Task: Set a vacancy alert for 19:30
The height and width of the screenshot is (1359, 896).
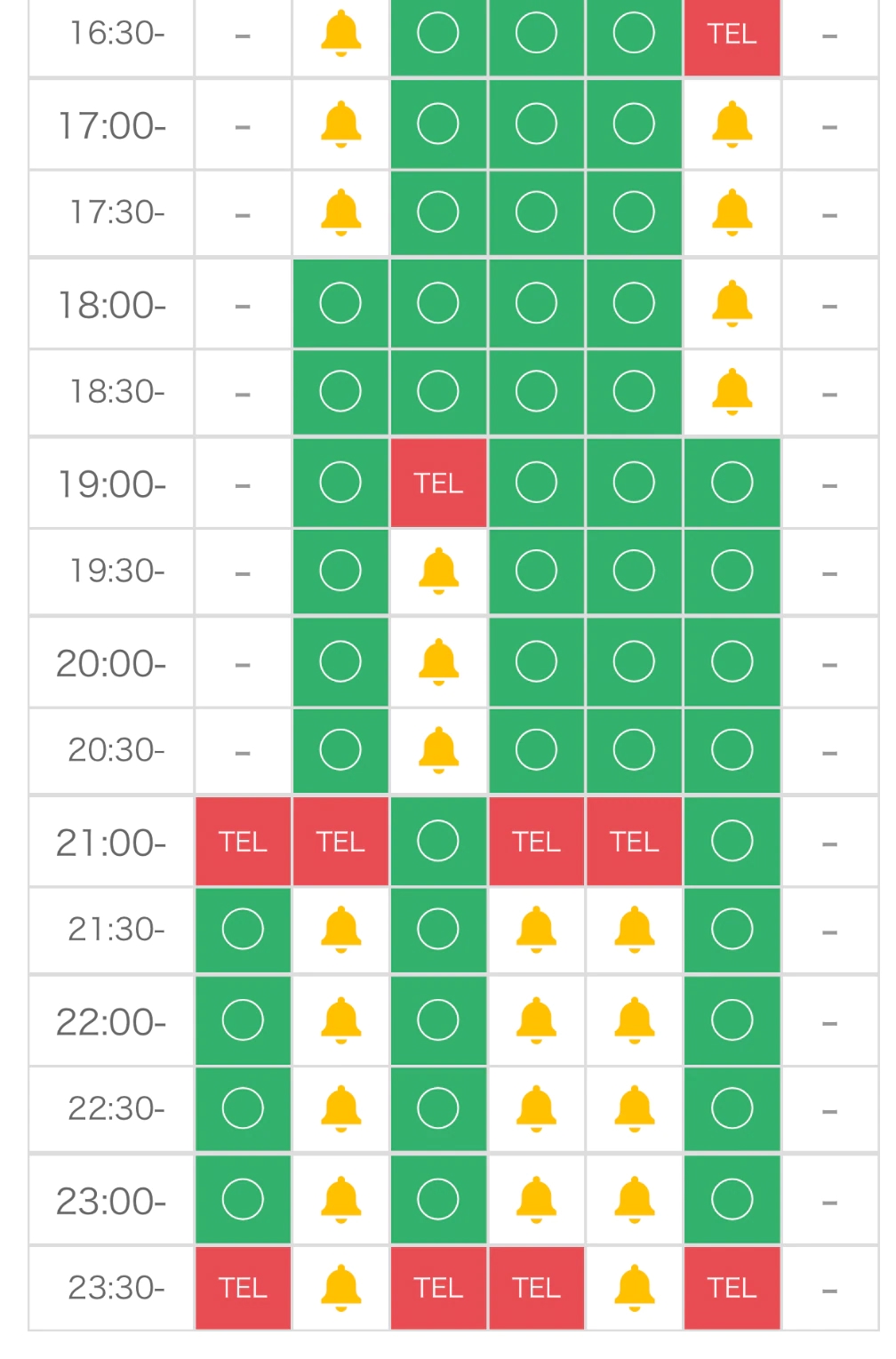Action: [x=438, y=572]
